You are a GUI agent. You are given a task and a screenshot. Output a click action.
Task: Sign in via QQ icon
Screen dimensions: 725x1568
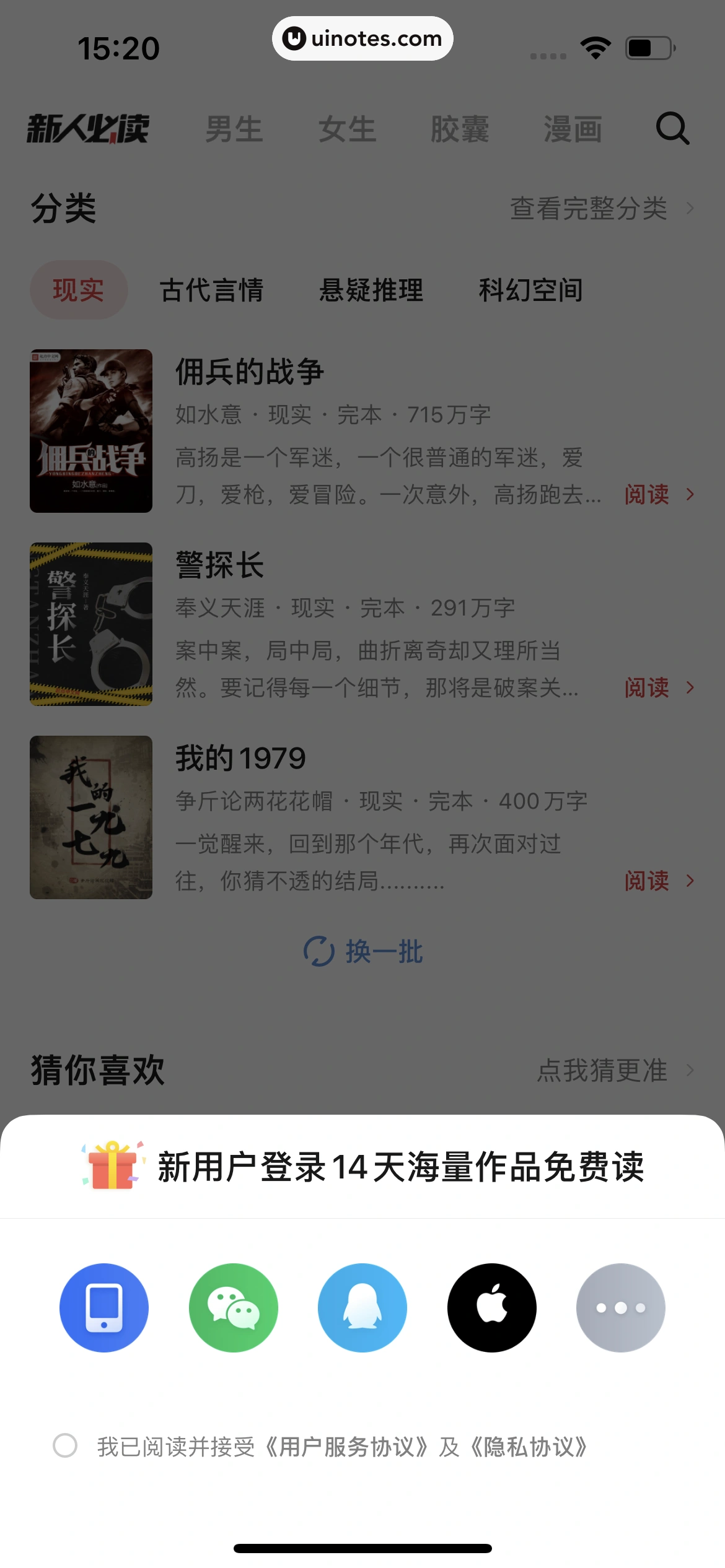tap(362, 1307)
